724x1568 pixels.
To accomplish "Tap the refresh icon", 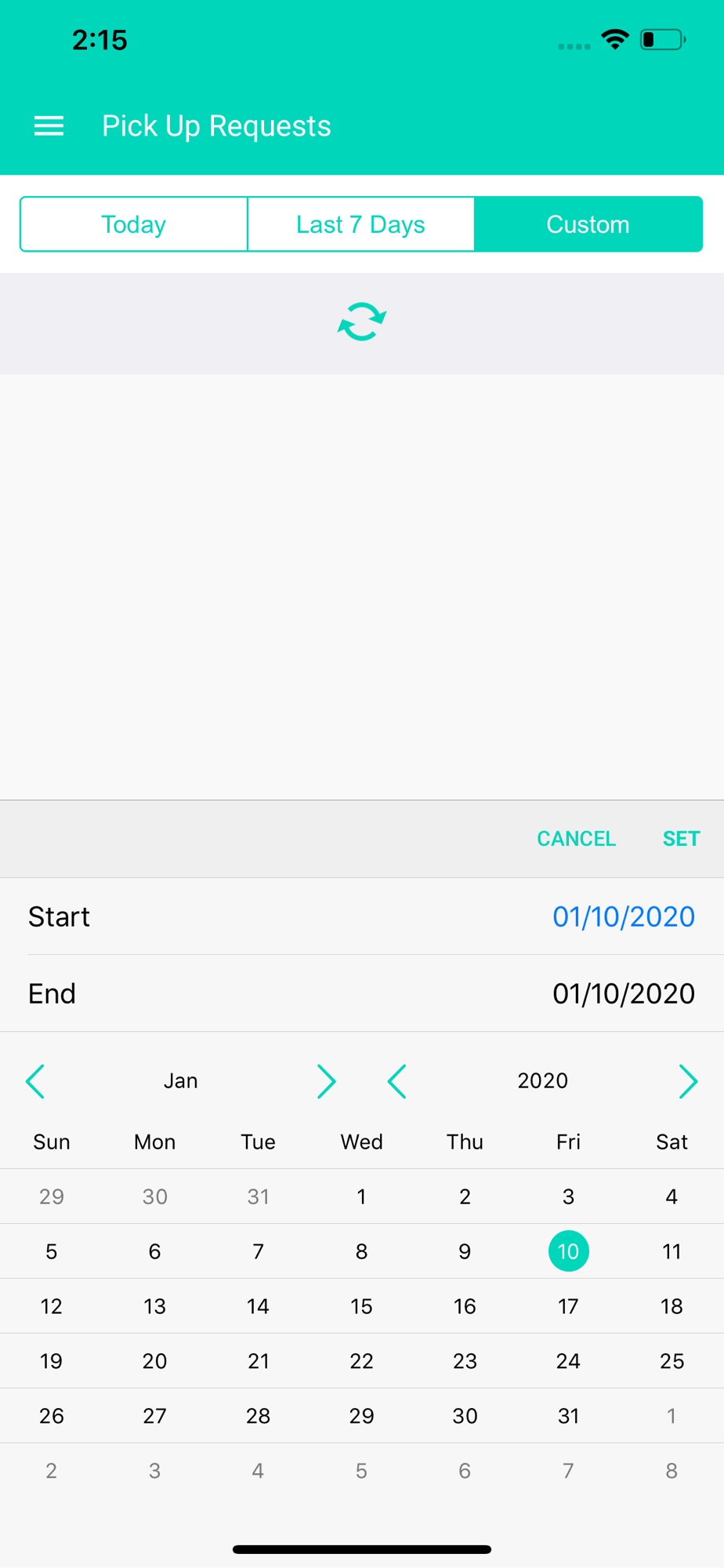I will click(362, 322).
